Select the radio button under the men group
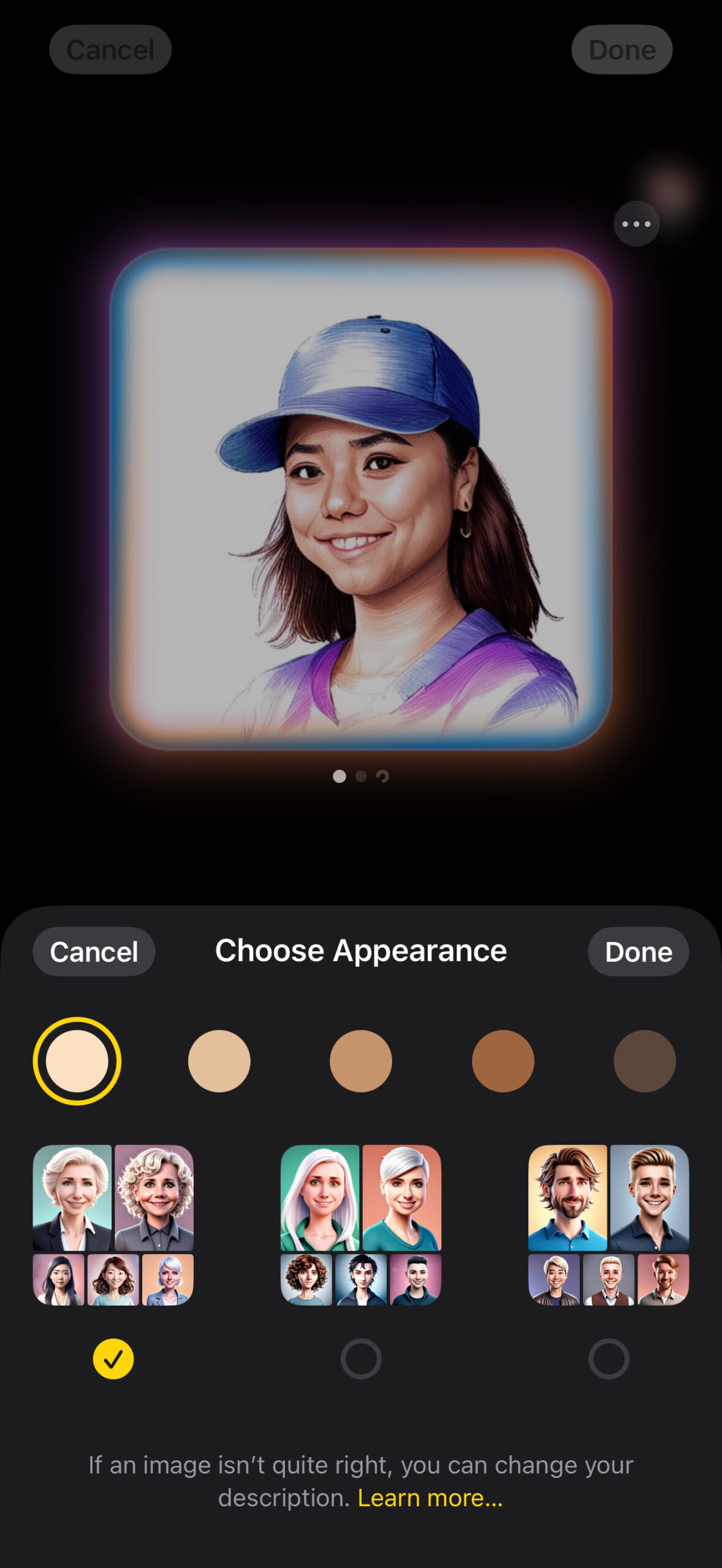 tap(609, 1359)
